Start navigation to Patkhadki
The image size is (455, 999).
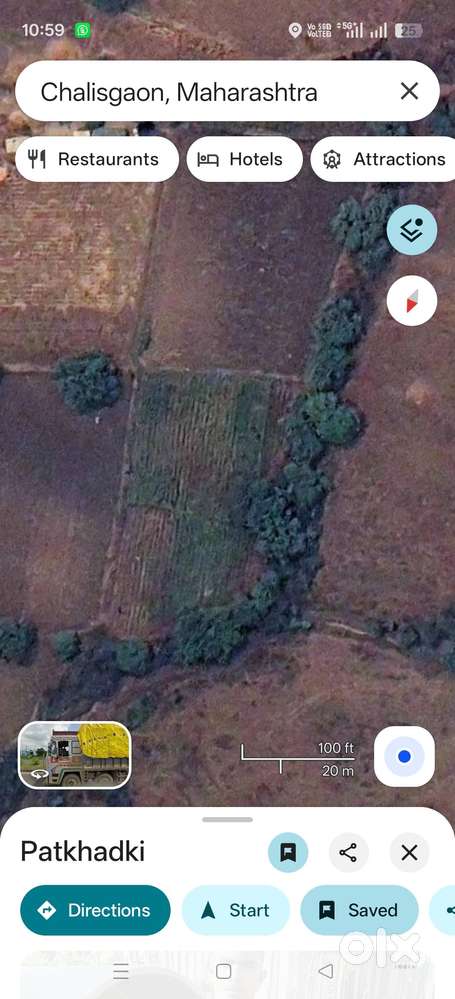click(236, 910)
